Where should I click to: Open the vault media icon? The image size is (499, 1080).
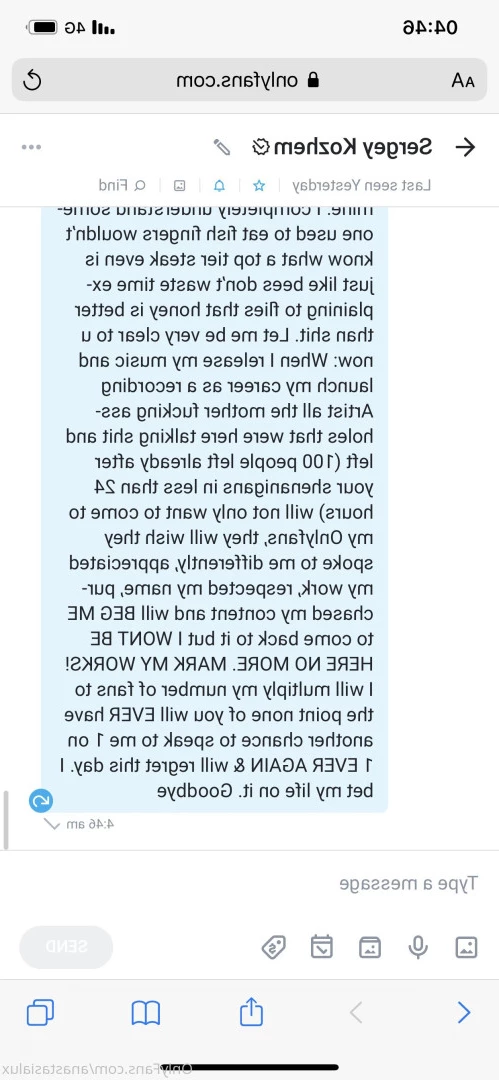[x=369, y=948]
